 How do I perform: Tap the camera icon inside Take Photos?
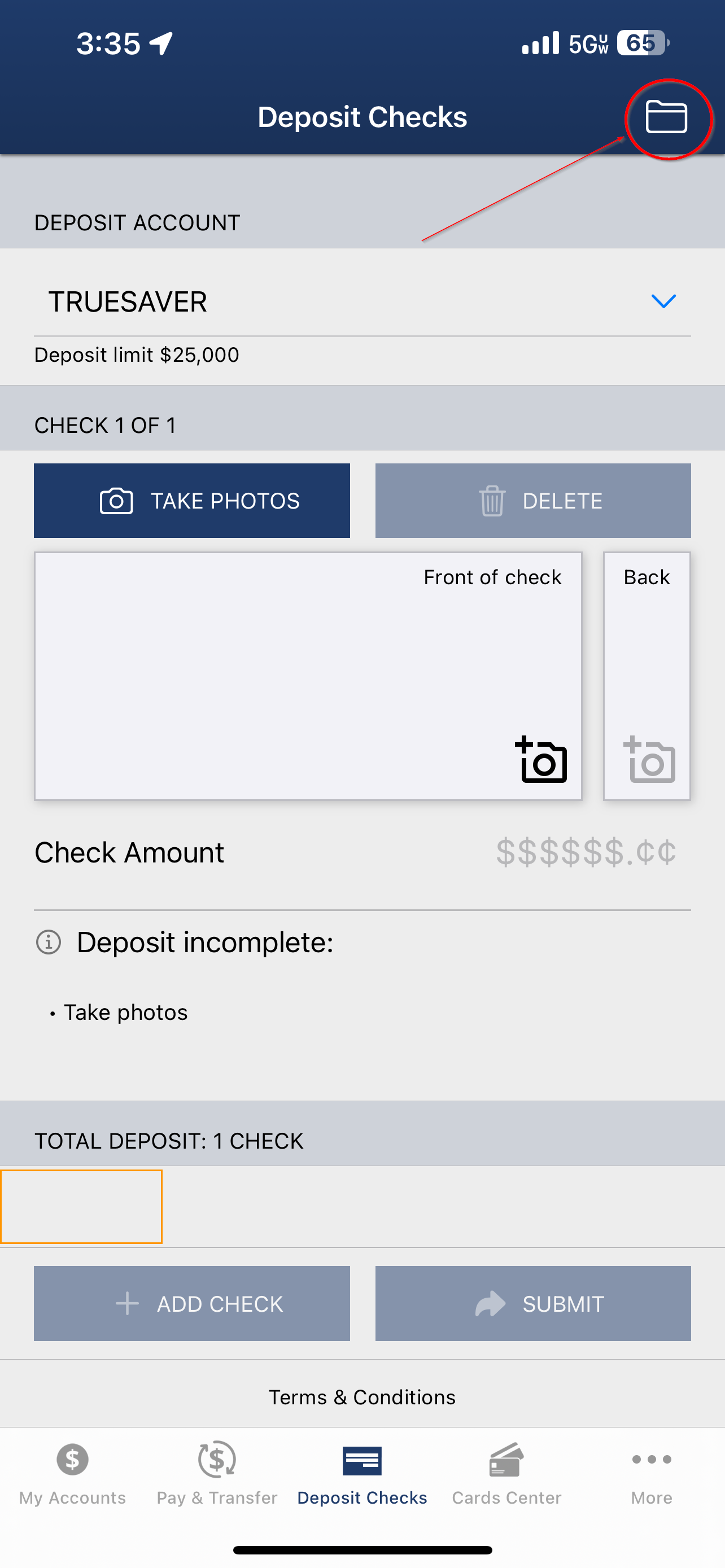click(117, 500)
